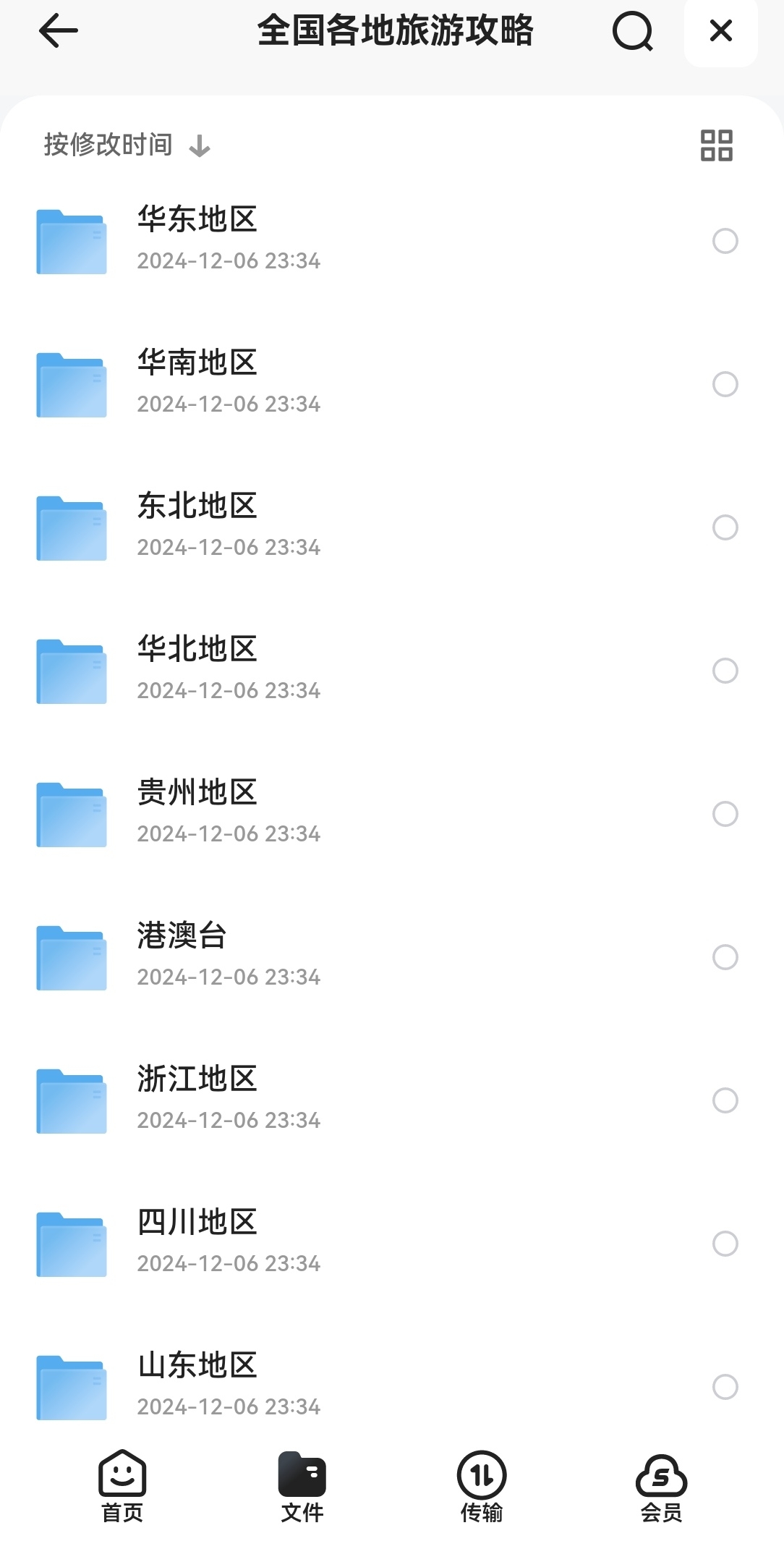Screen dimensions: 784x1541
Task: Change sorting from 按修改时间
Action: [127, 145]
